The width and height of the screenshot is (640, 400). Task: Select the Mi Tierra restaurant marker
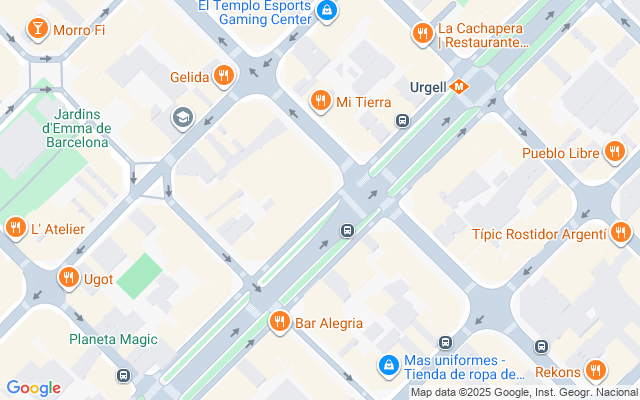[320, 100]
